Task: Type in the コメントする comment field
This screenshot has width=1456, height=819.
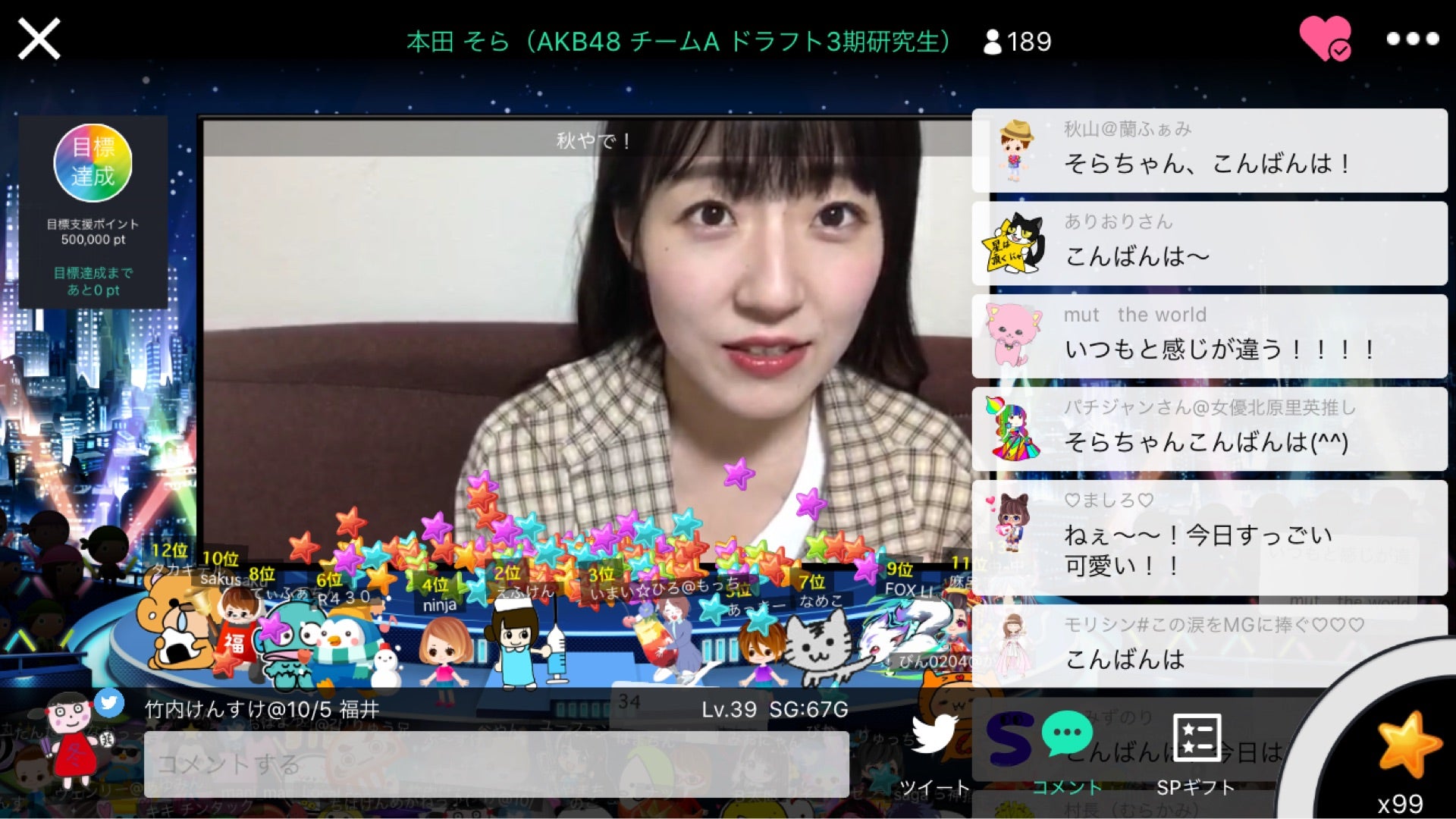Action: [496, 764]
